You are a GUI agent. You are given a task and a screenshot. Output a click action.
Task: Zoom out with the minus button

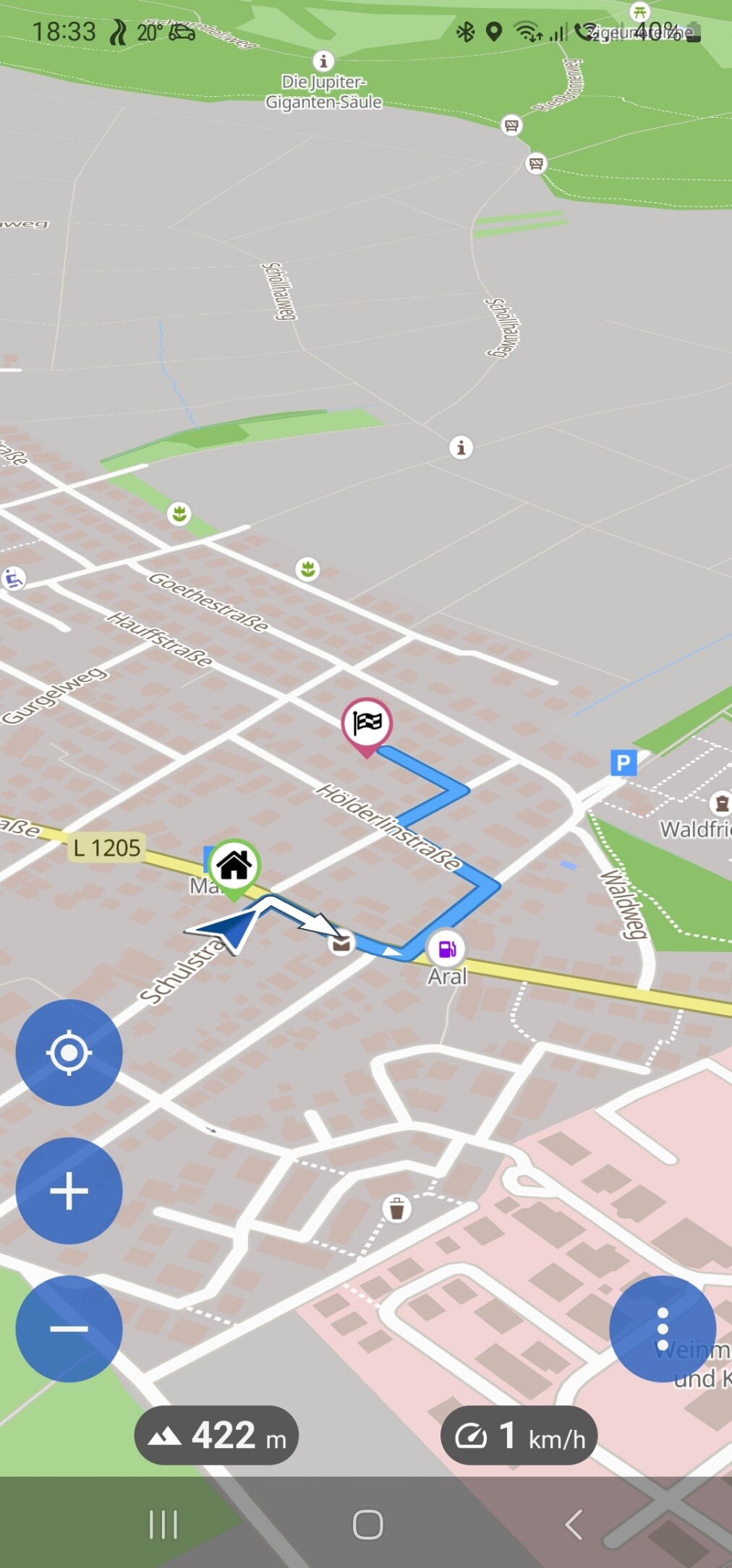point(69,1329)
